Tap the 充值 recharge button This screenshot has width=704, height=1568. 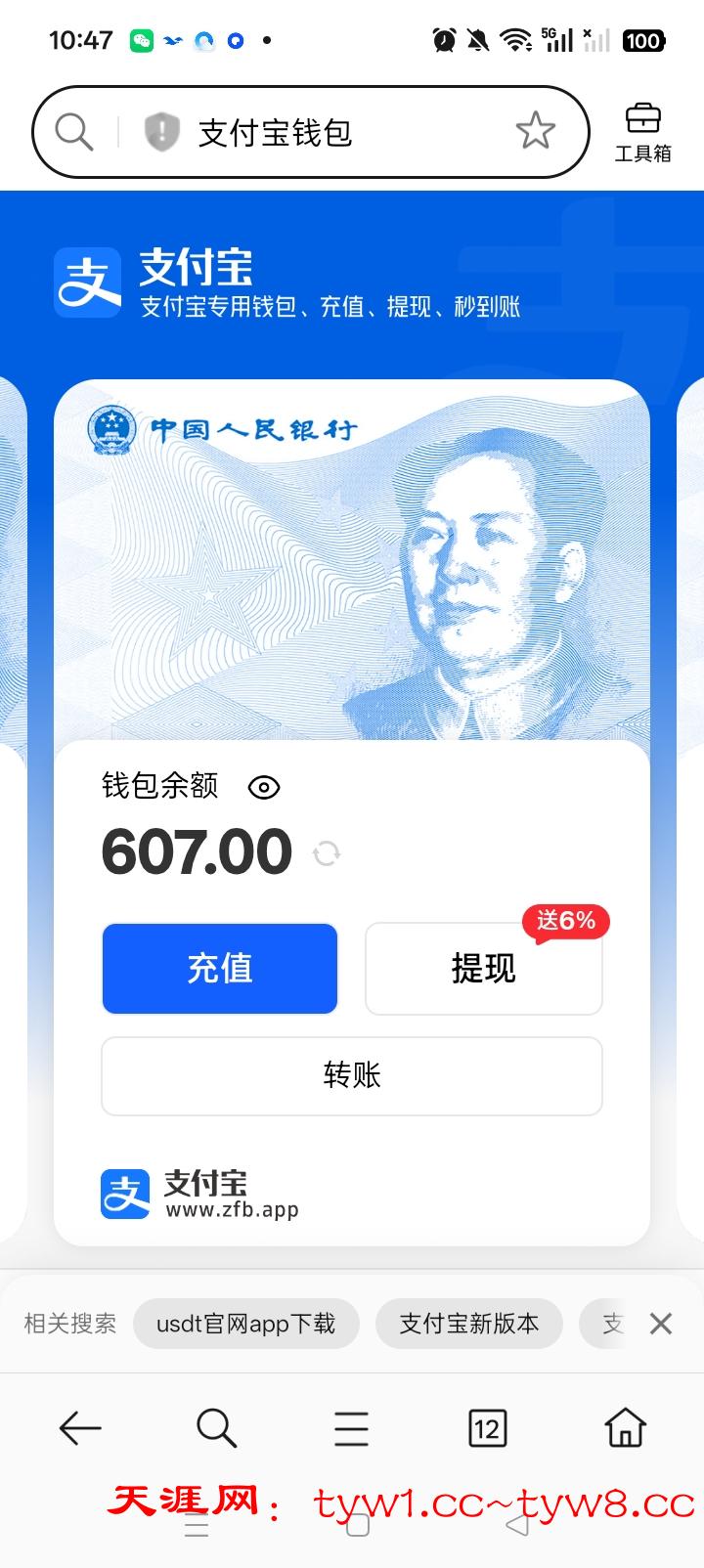point(220,968)
